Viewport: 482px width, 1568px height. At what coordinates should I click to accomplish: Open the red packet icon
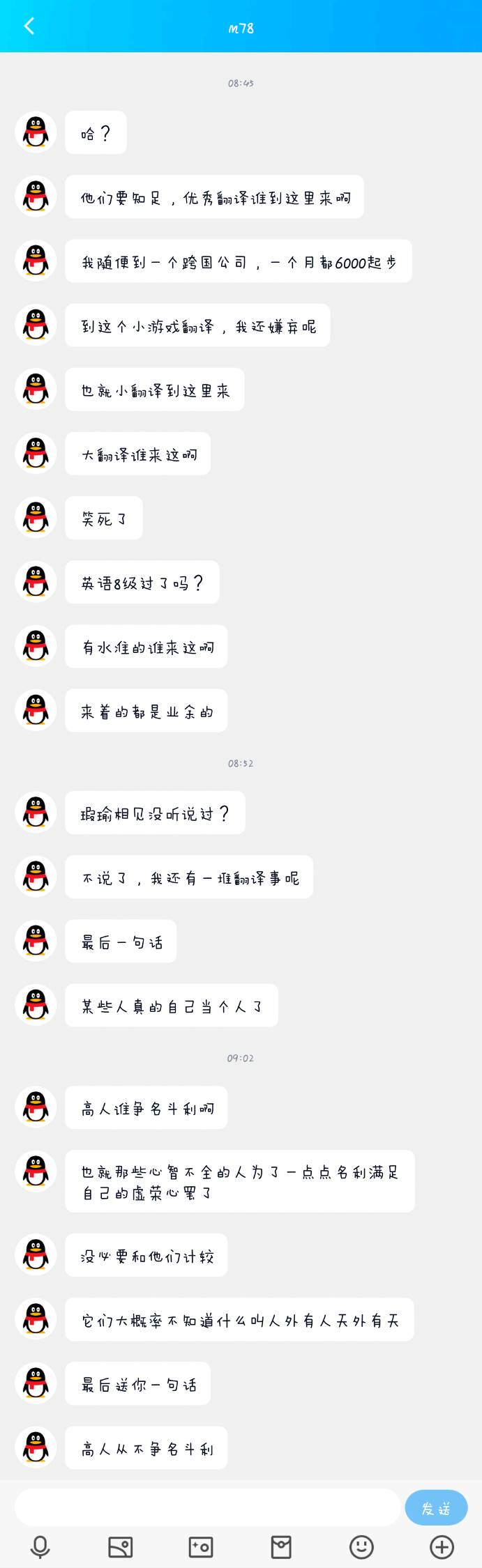click(281, 1547)
